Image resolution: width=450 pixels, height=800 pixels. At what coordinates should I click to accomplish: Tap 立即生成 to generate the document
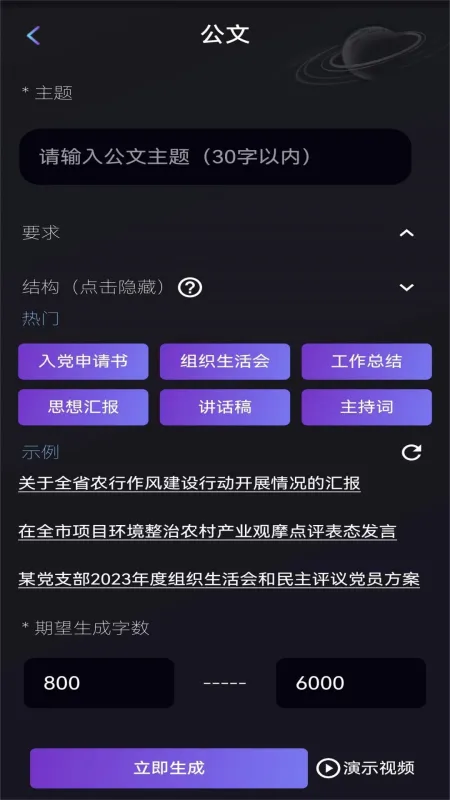[x=169, y=768]
